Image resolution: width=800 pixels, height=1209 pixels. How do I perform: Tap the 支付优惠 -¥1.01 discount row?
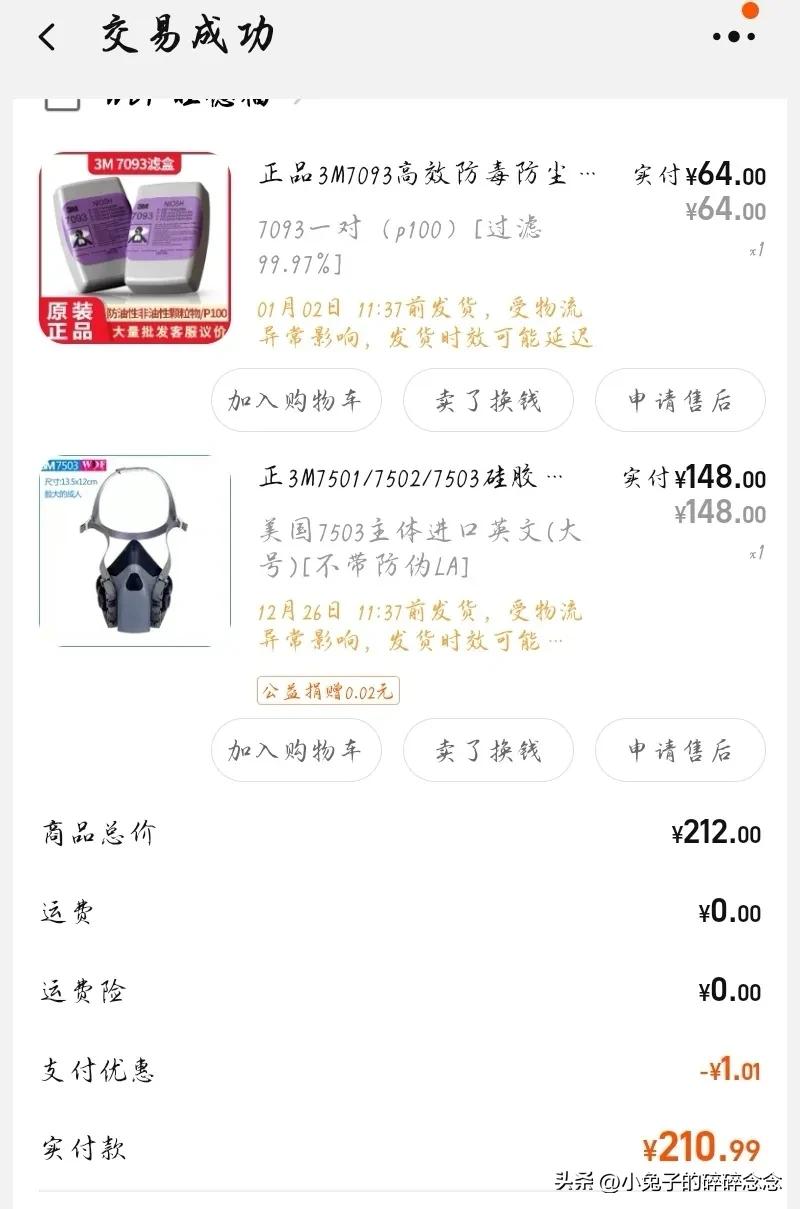click(400, 1068)
